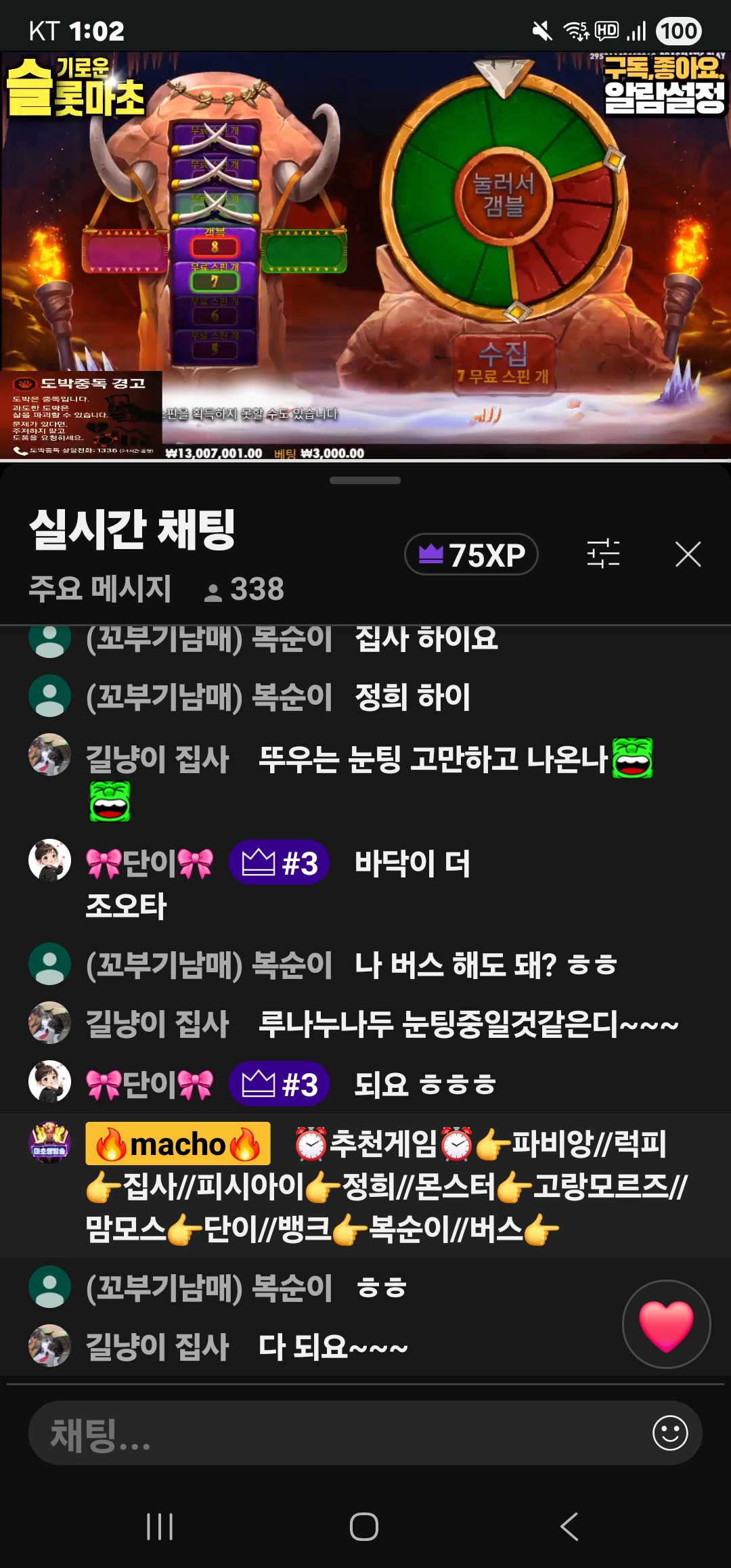Open recent apps from navigation bar
This screenshot has width=731, height=1568.
coord(160,1527)
